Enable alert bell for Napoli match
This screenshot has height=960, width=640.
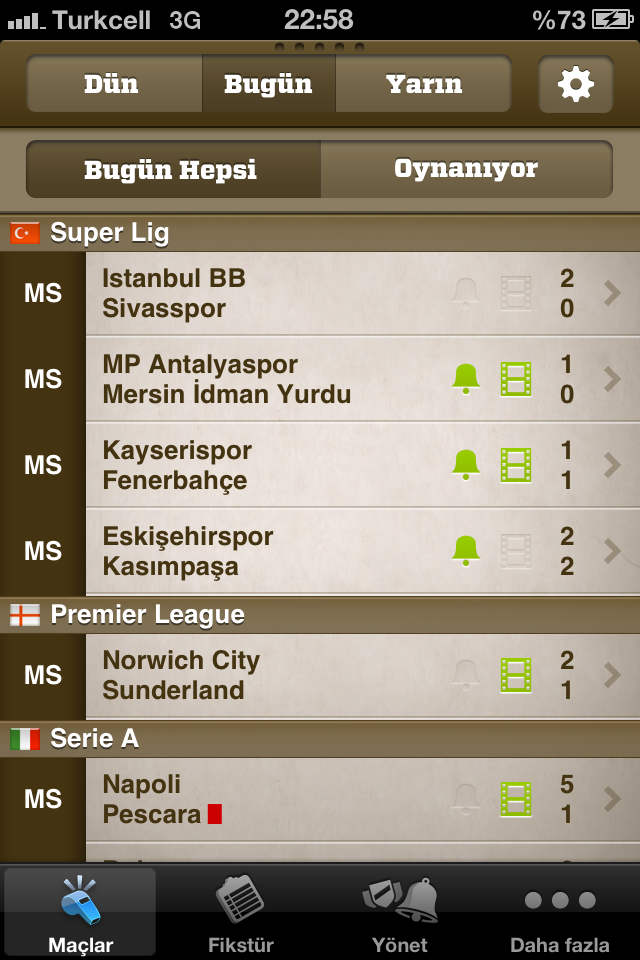[466, 799]
